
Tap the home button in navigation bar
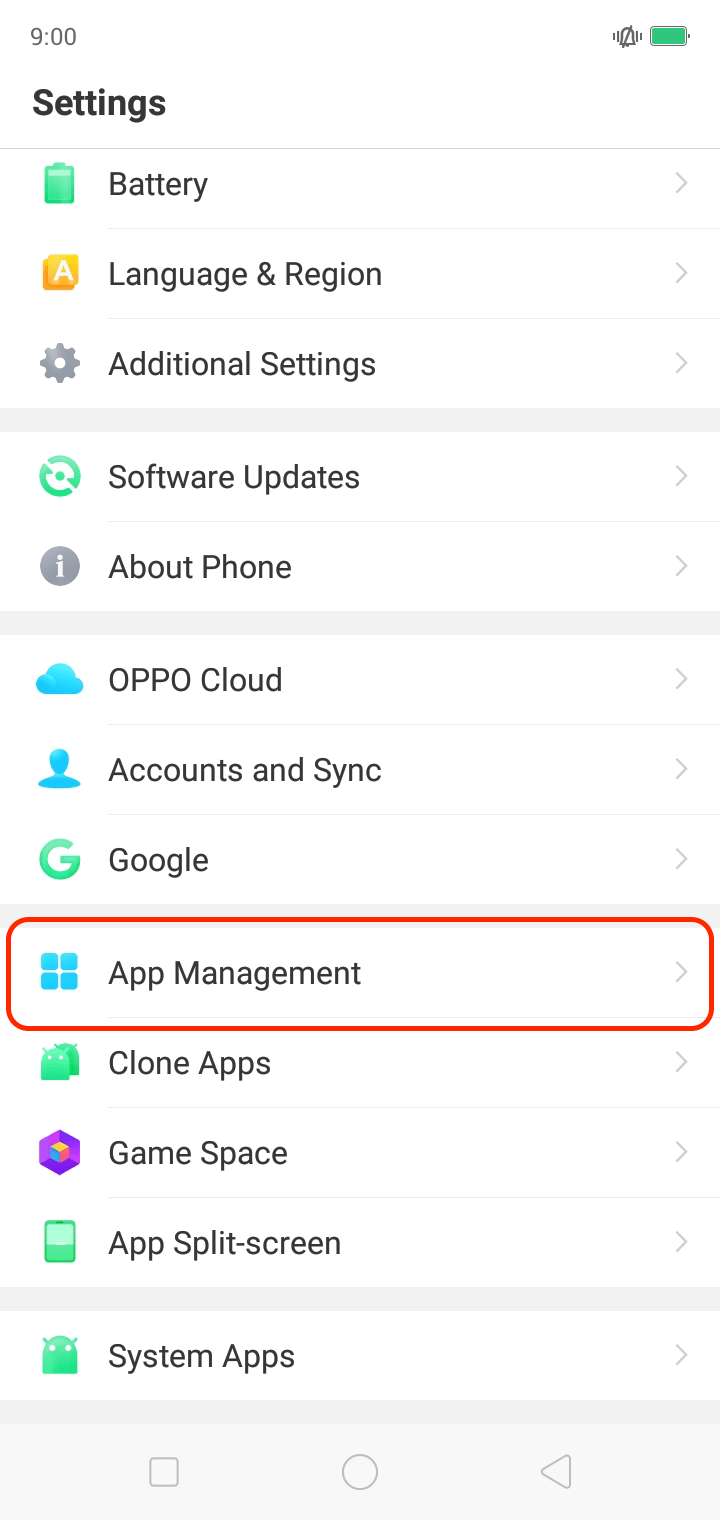[360, 1472]
